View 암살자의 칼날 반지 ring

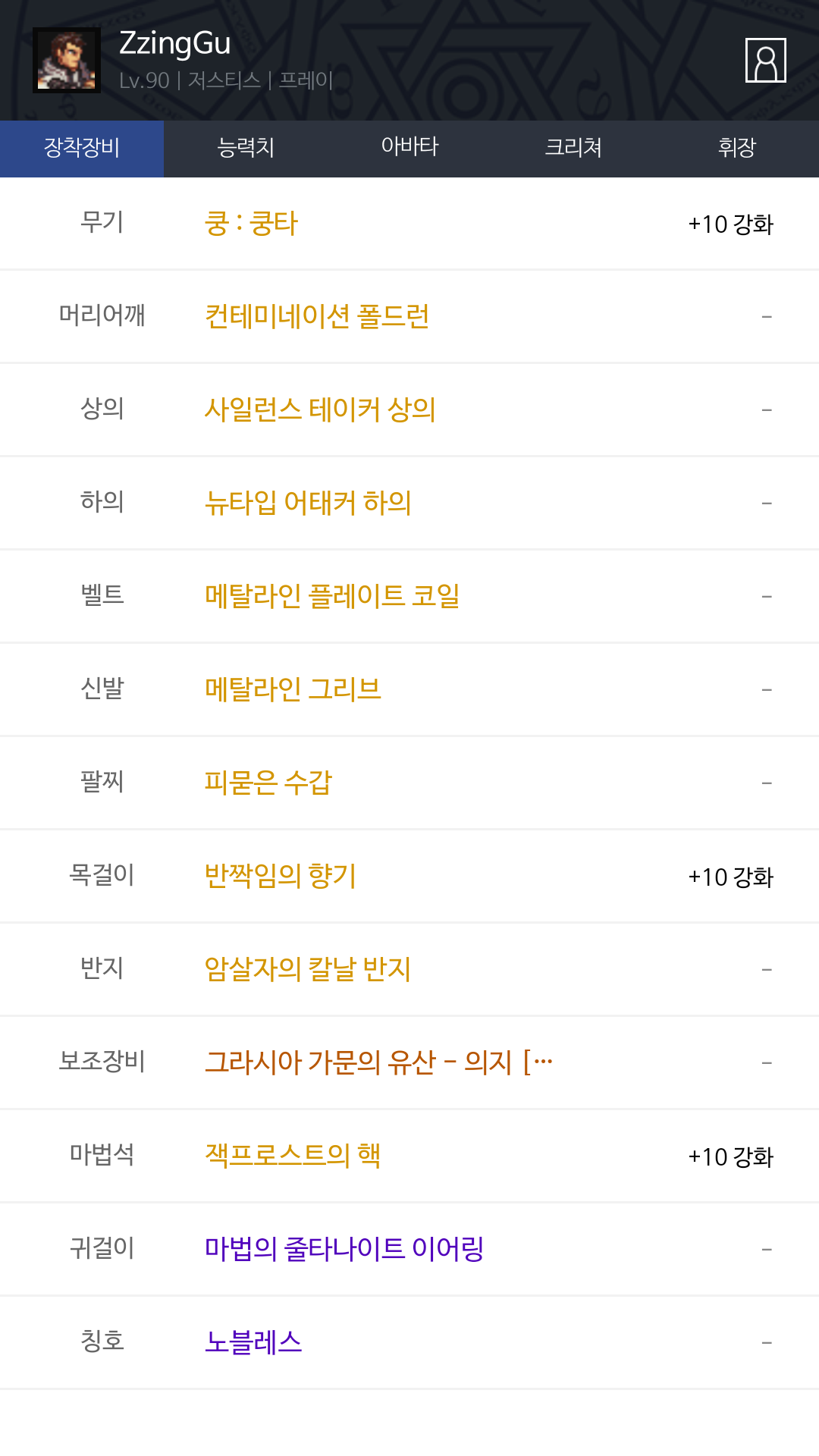[x=308, y=969]
